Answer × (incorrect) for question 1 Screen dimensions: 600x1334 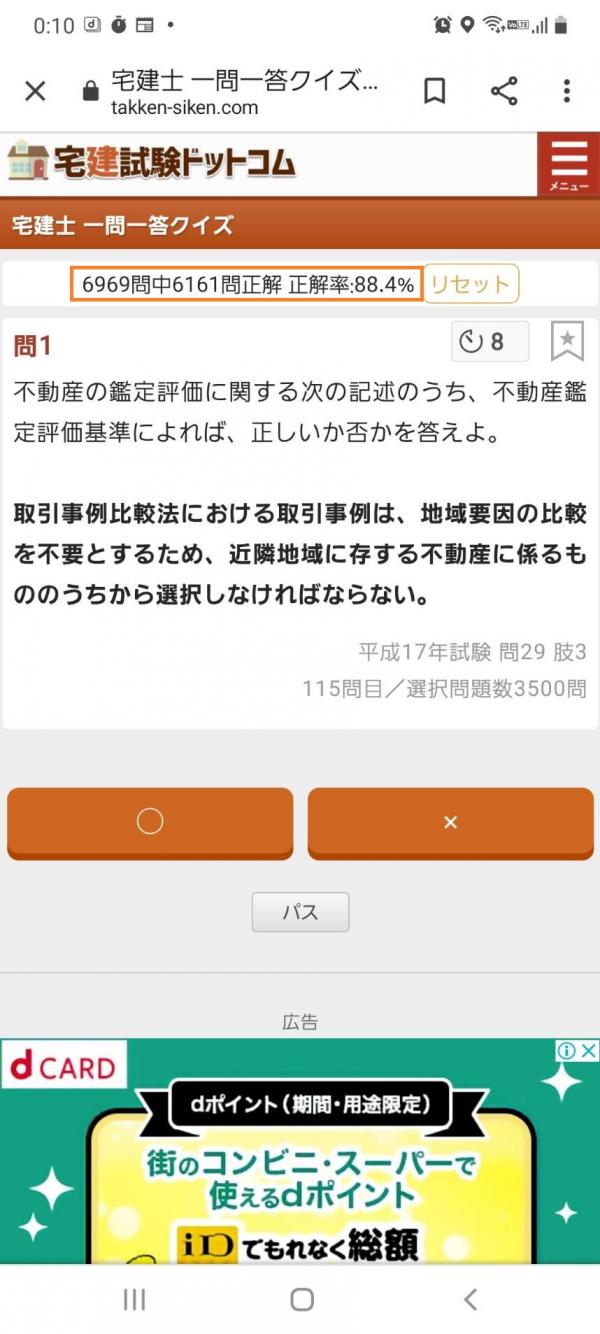click(450, 822)
